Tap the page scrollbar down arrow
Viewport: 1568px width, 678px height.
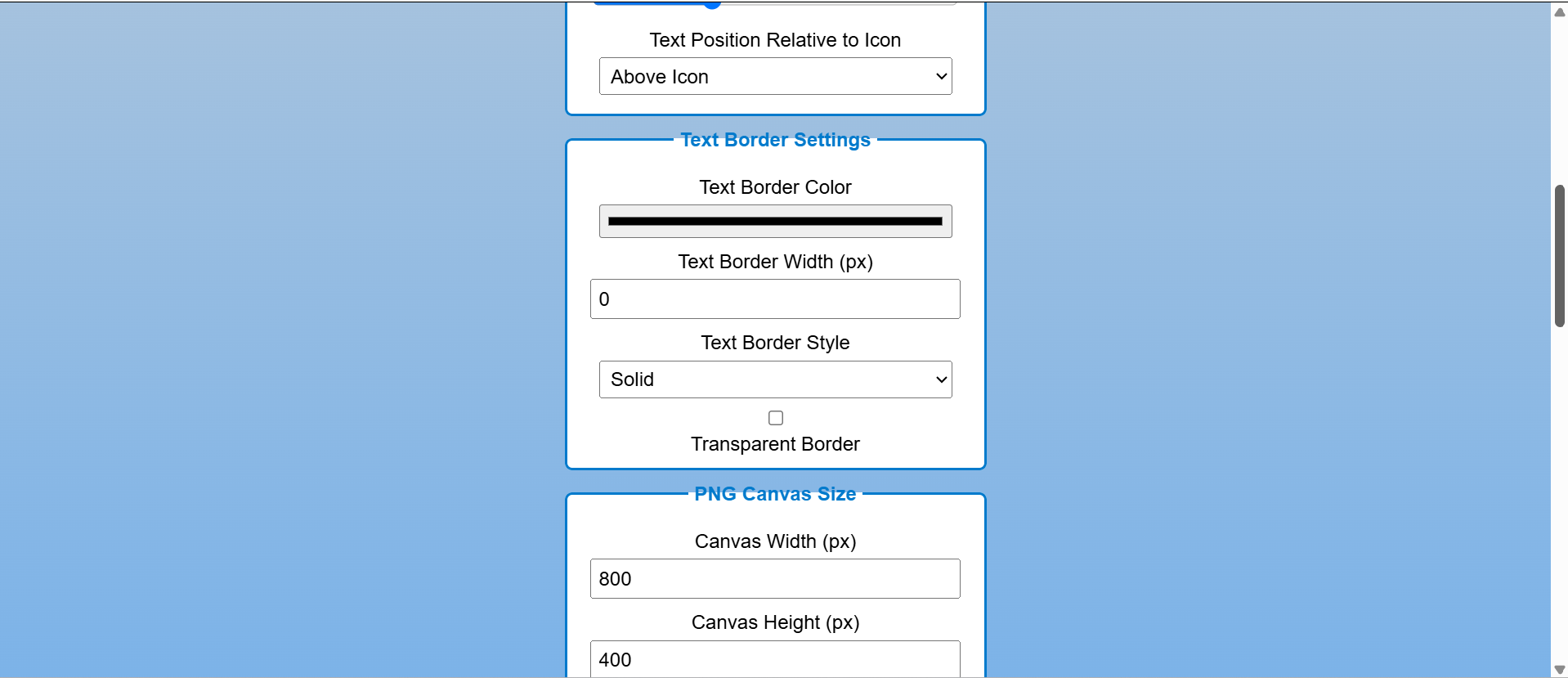coord(1559,670)
